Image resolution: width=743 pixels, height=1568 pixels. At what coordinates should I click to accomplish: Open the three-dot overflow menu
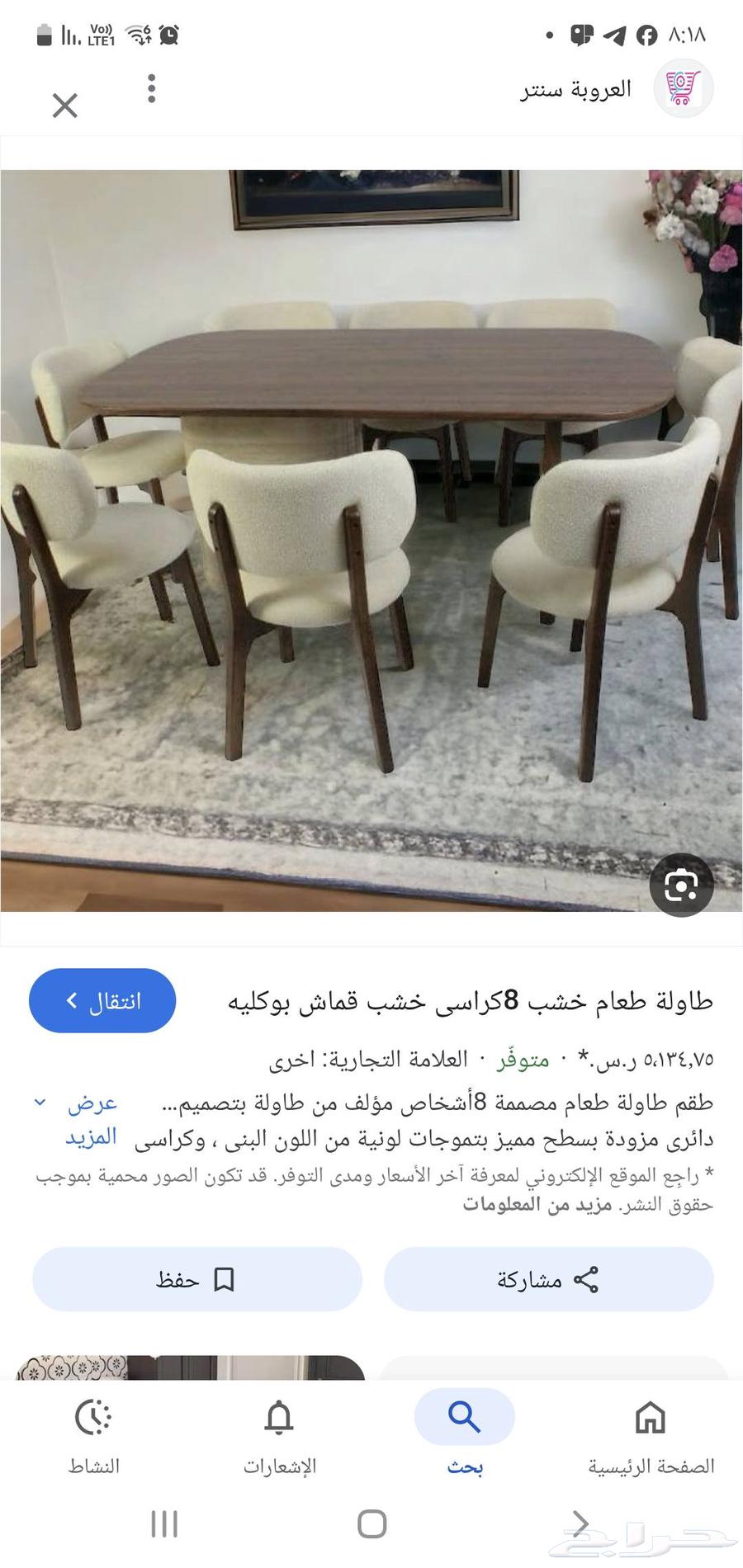151,89
